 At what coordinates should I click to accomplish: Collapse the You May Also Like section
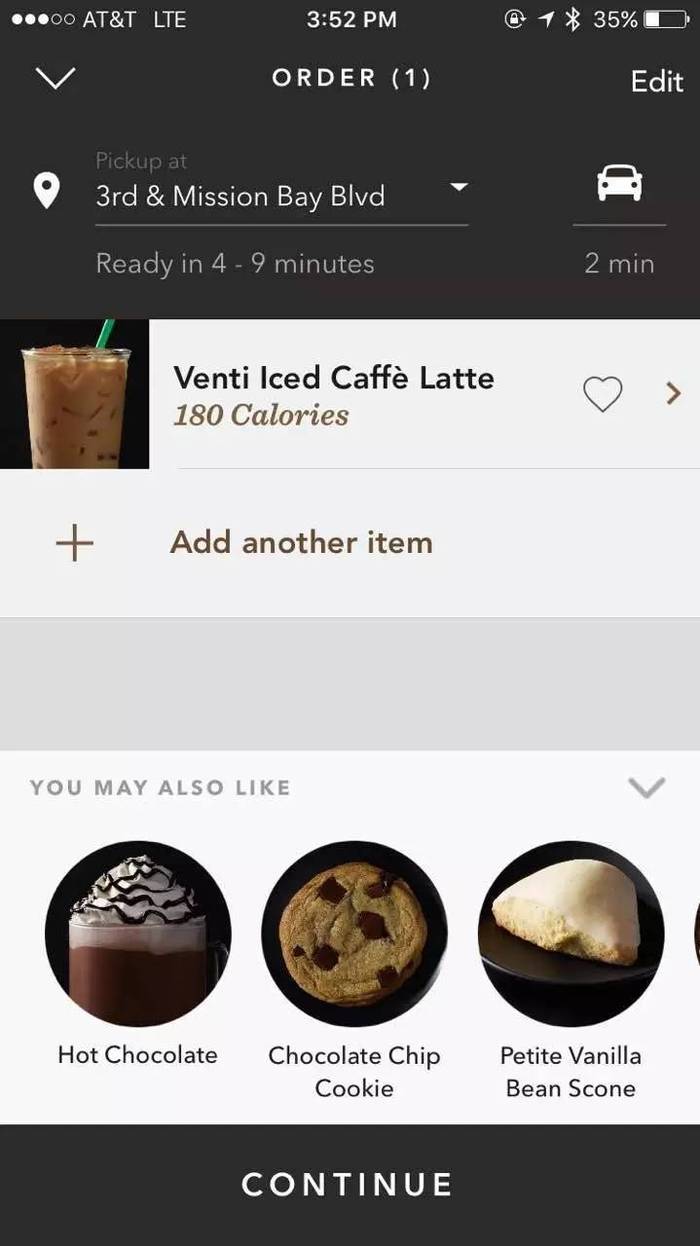tap(646, 788)
